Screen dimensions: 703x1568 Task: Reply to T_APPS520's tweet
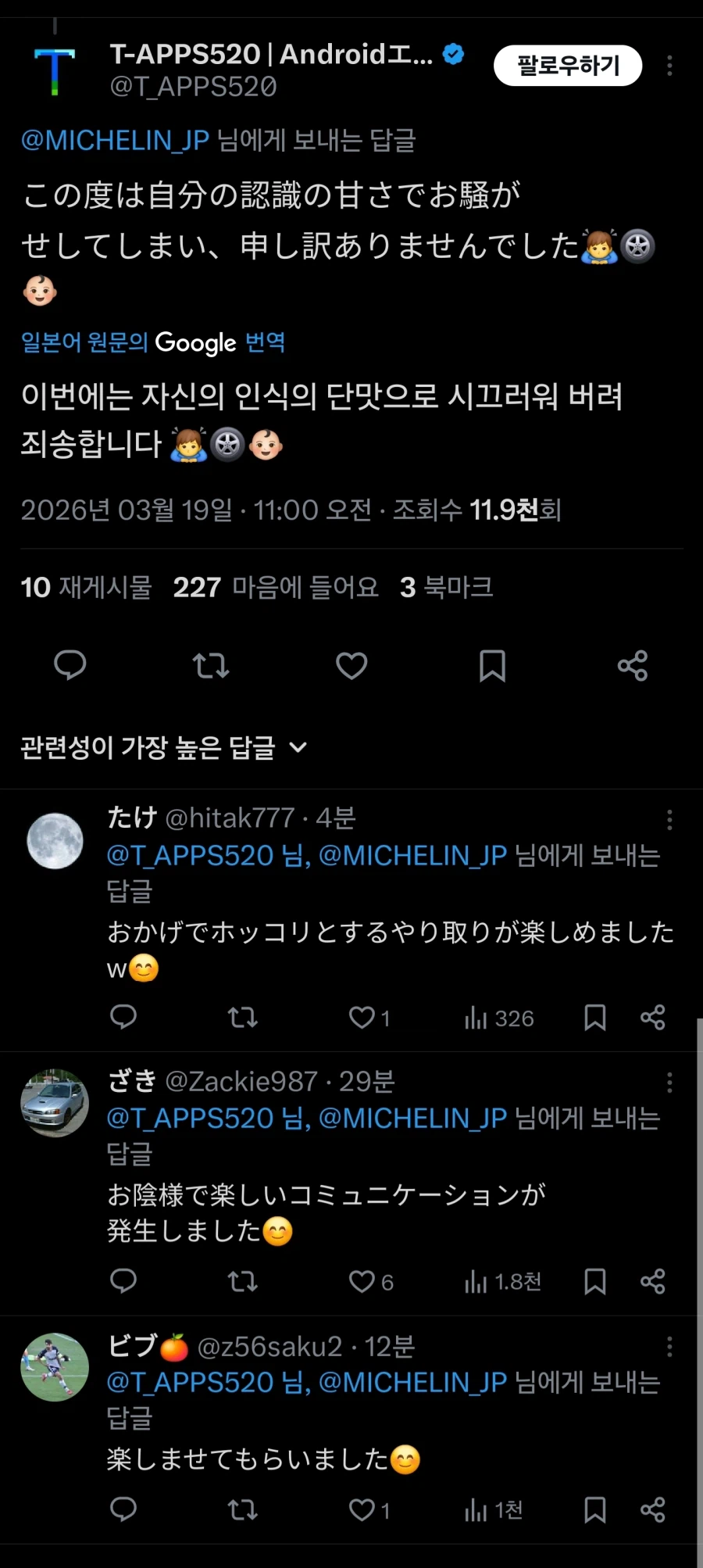coord(70,666)
